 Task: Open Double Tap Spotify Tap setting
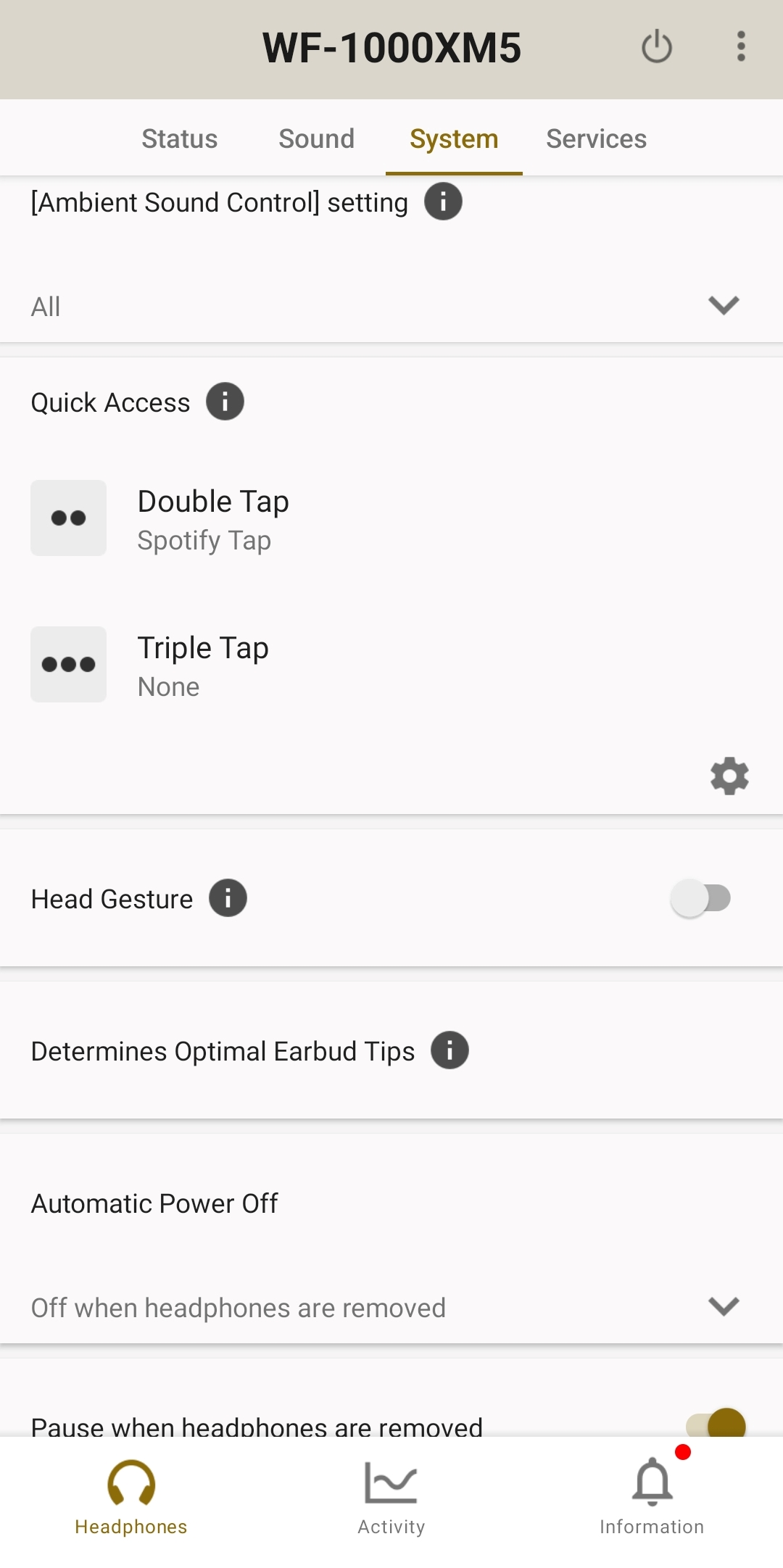213,519
